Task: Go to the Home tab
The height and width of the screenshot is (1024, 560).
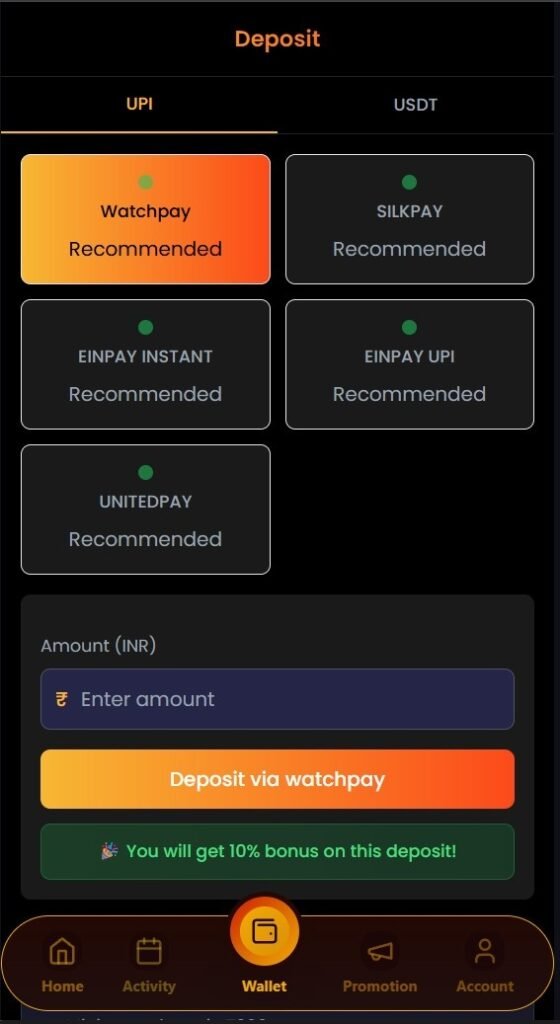Action: [62, 965]
